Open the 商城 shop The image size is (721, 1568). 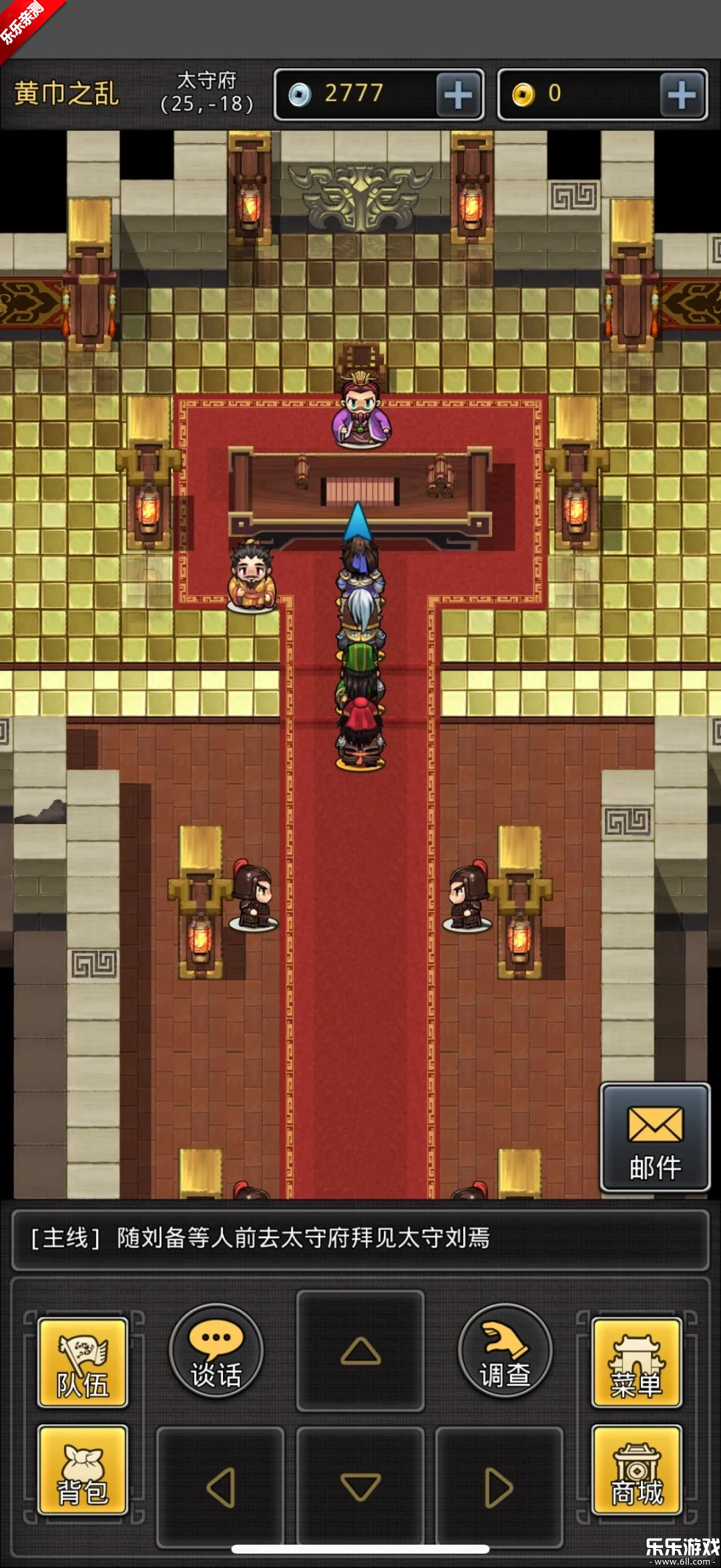click(637, 1470)
